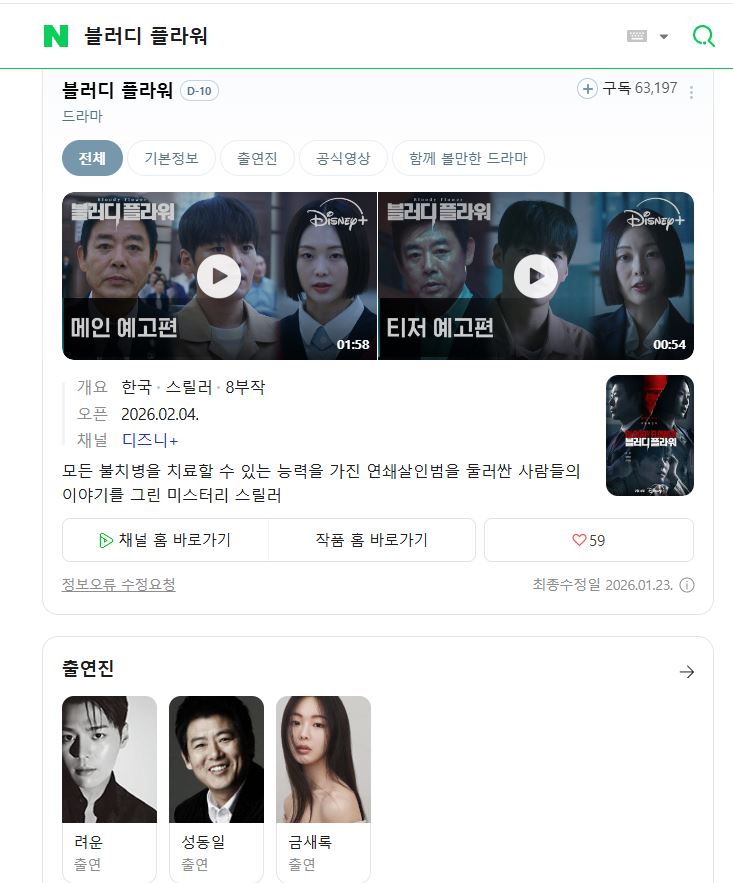The width and height of the screenshot is (733, 883).
Task: Play the 티저 예고편 video
Action: point(536,276)
